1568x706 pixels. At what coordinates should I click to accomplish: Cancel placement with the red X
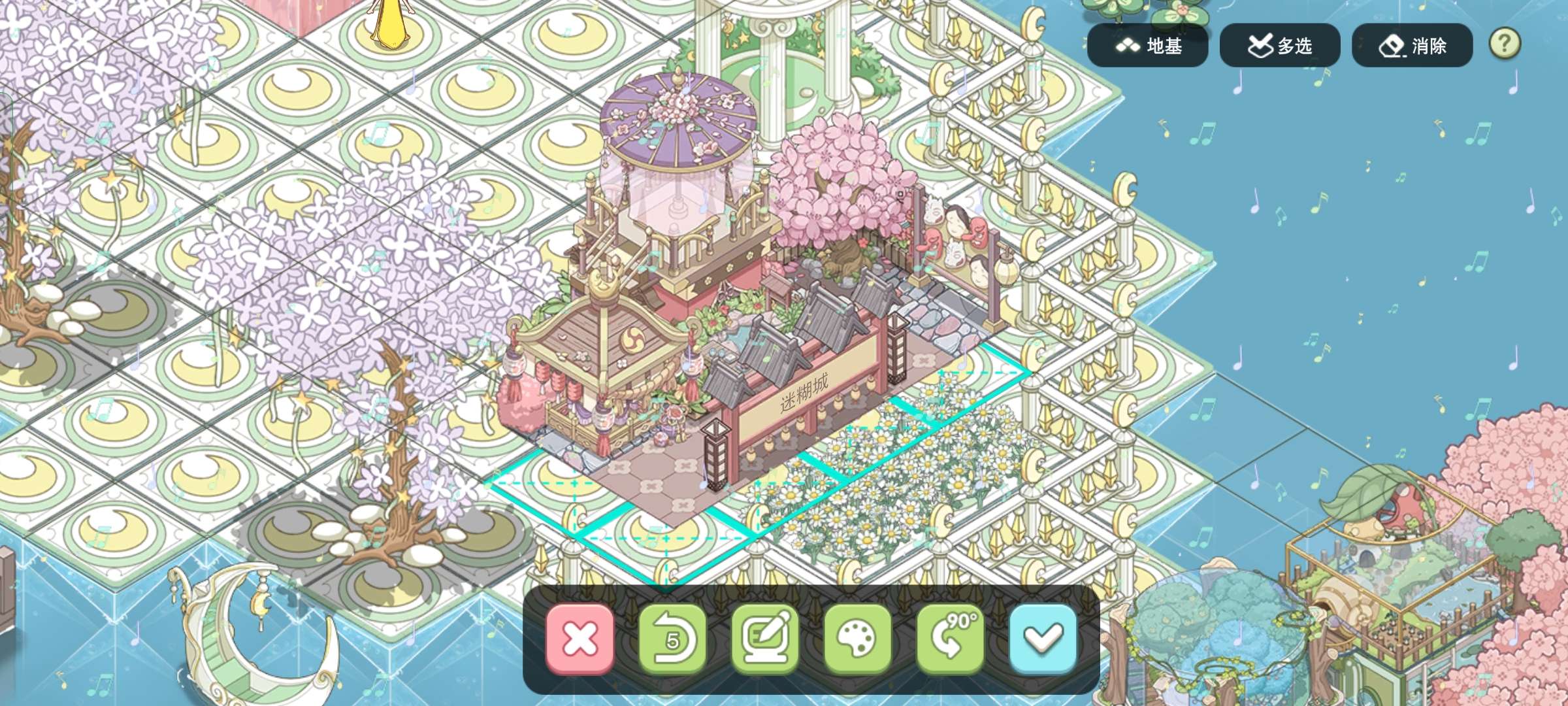(580, 639)
